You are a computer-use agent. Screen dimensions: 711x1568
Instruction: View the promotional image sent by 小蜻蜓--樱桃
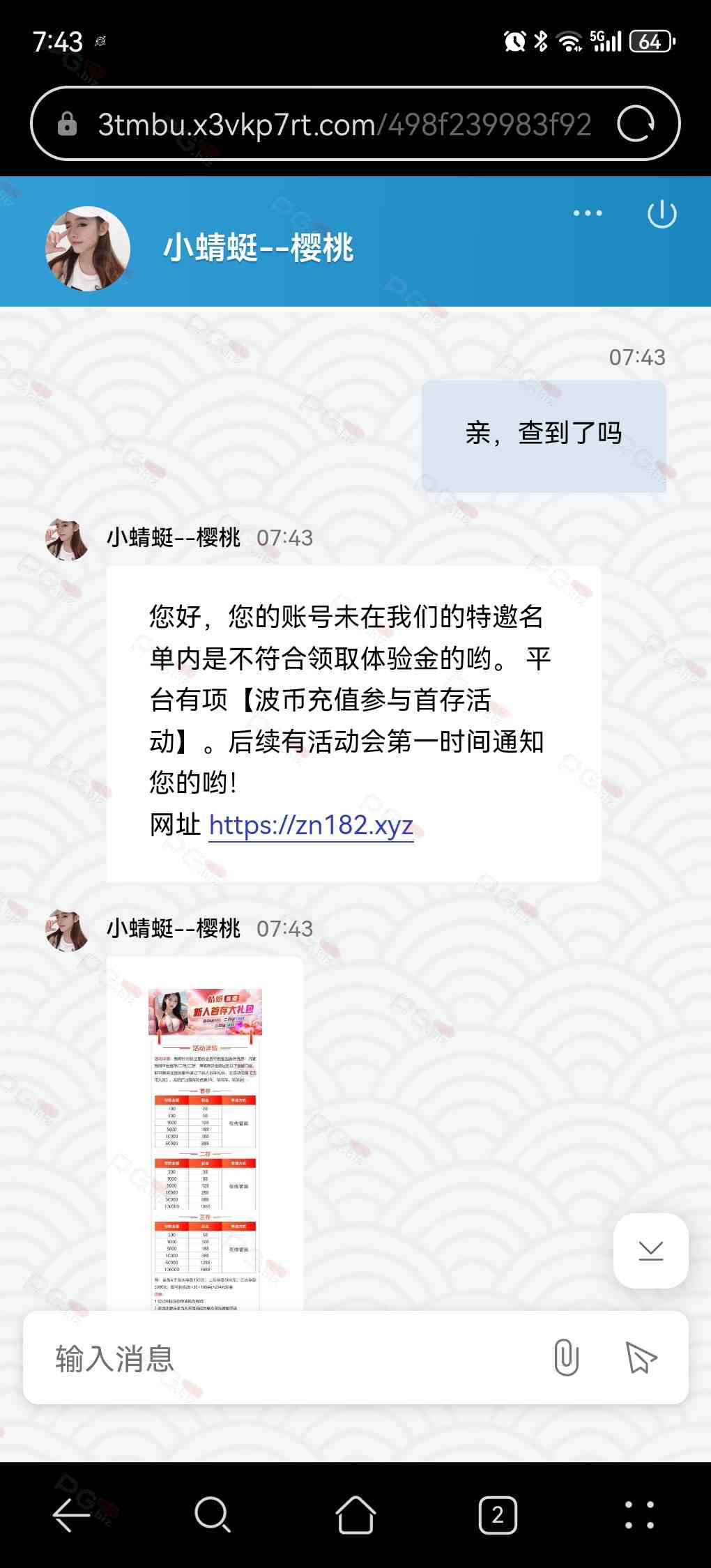[x=205, y=1143]
